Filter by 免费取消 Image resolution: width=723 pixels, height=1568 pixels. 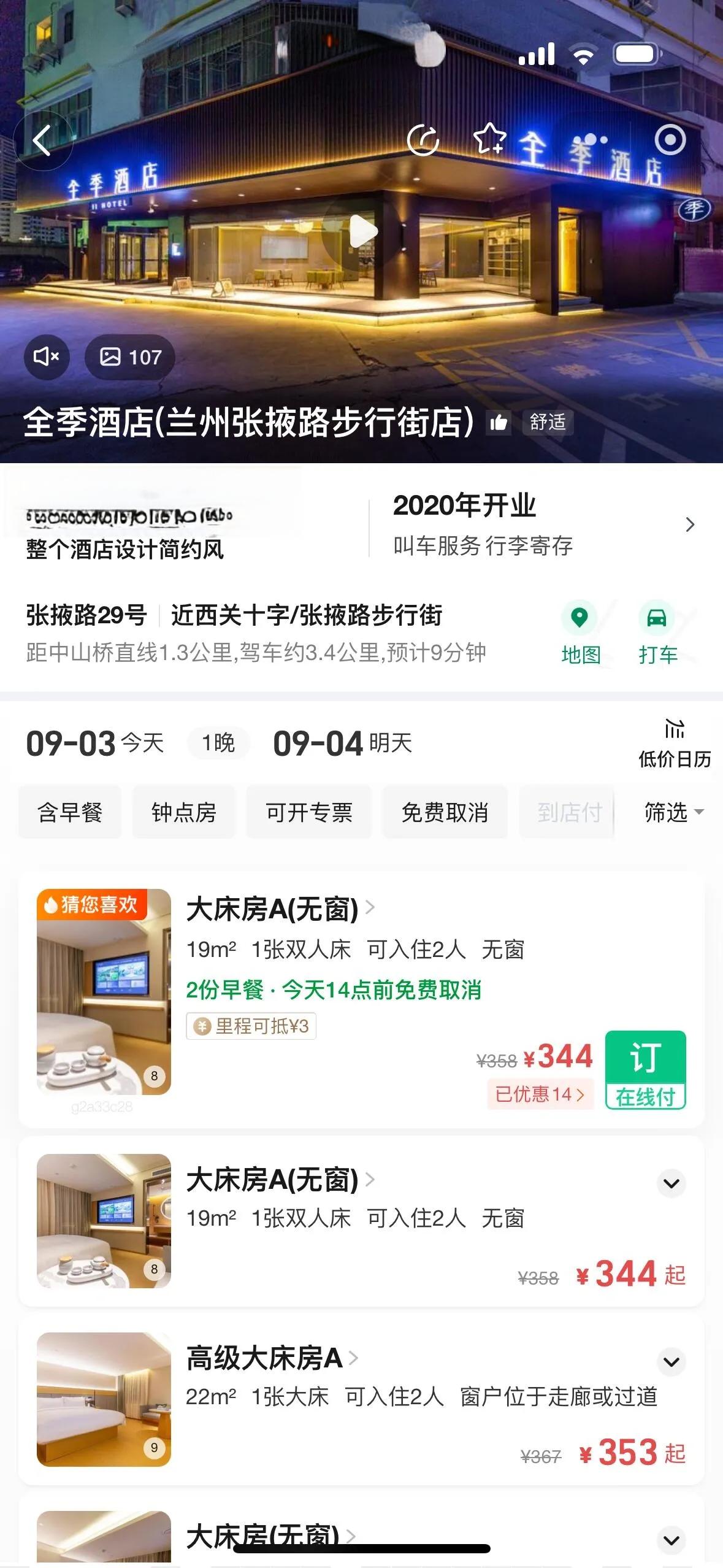[x=445, y=812]
